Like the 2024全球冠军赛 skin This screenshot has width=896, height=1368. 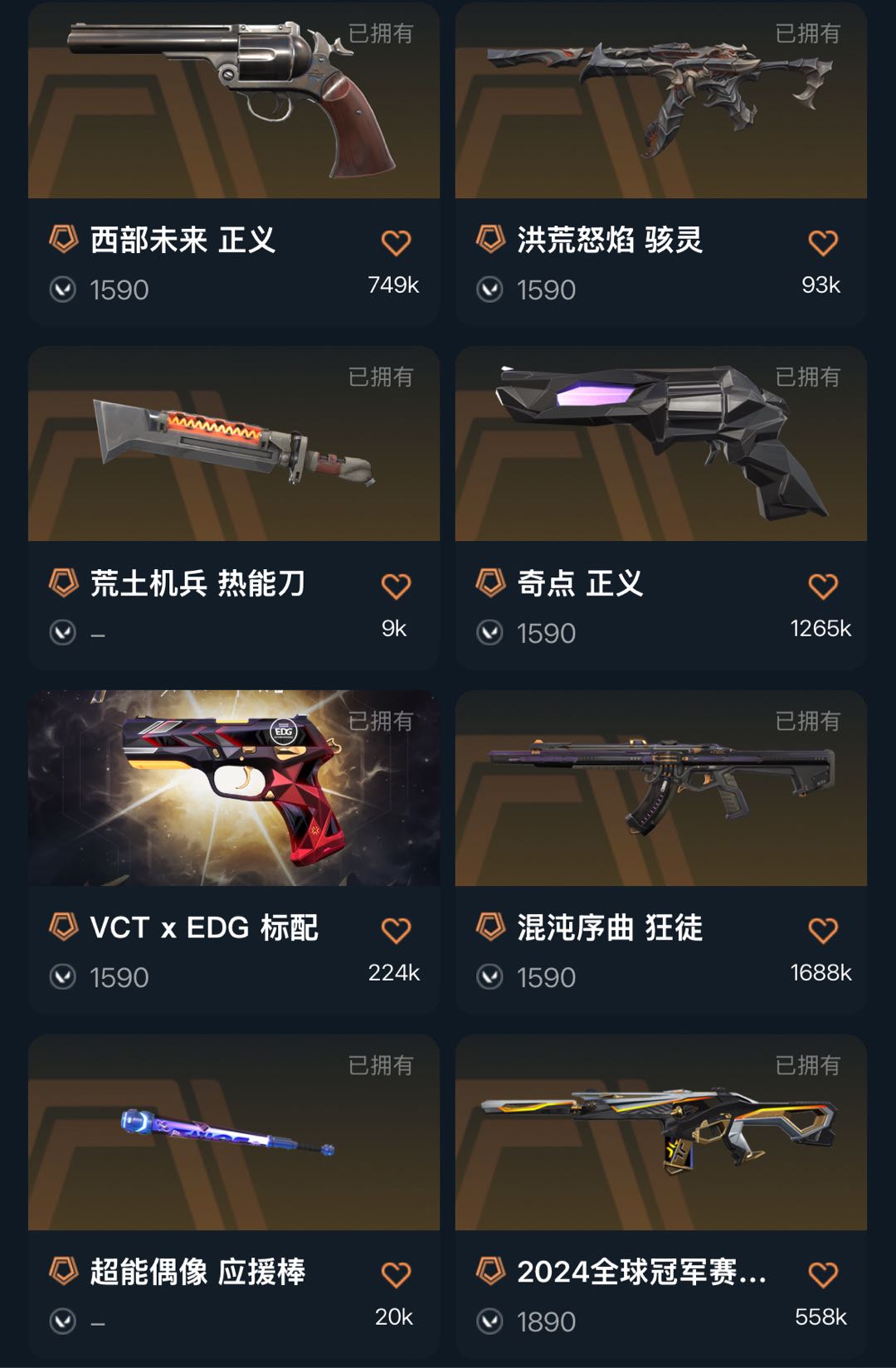(823, 1275)
